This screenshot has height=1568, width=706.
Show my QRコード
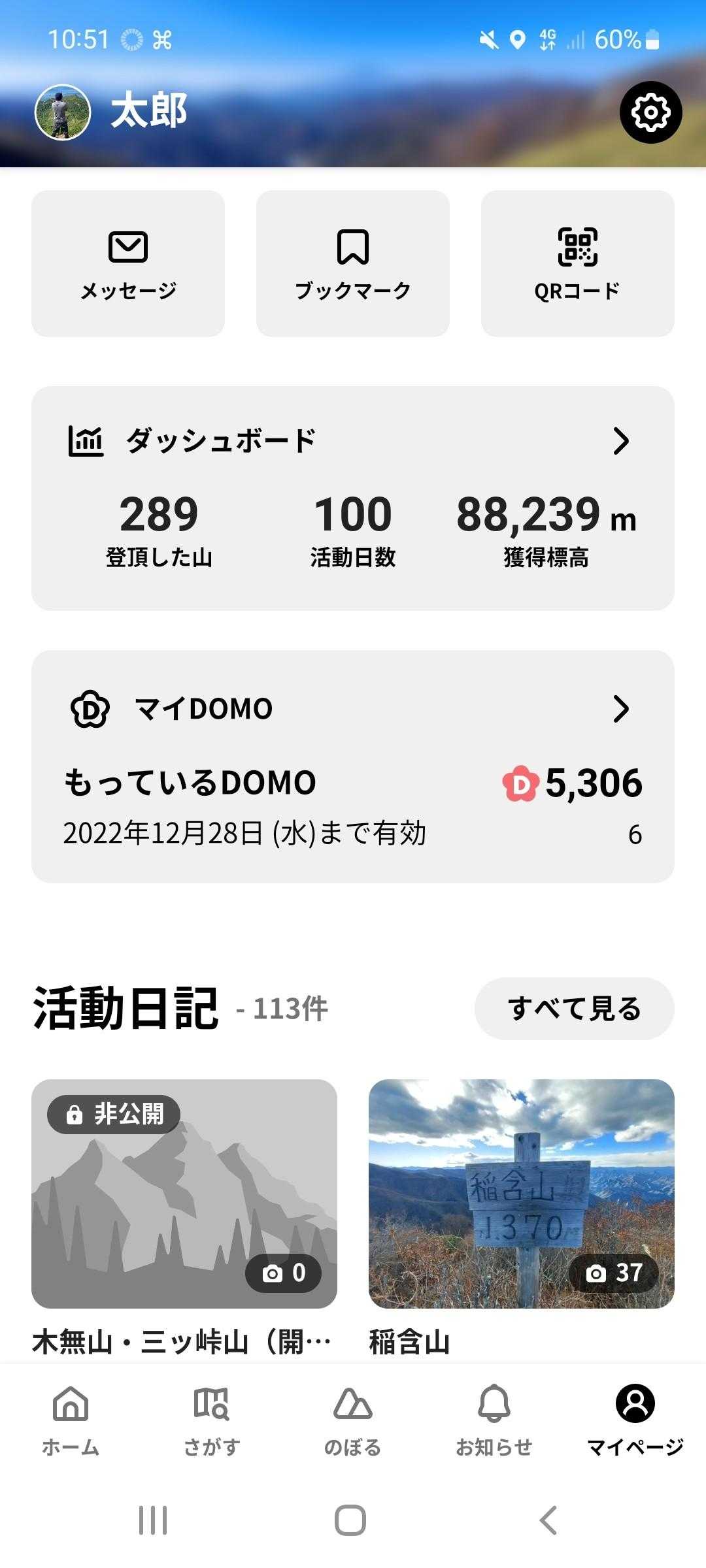578,263
